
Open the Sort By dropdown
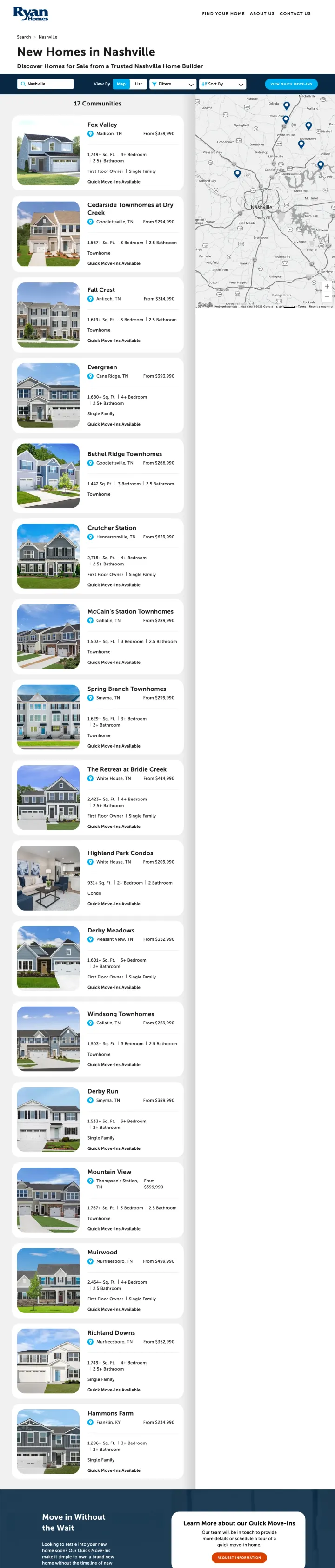point(222,84)
